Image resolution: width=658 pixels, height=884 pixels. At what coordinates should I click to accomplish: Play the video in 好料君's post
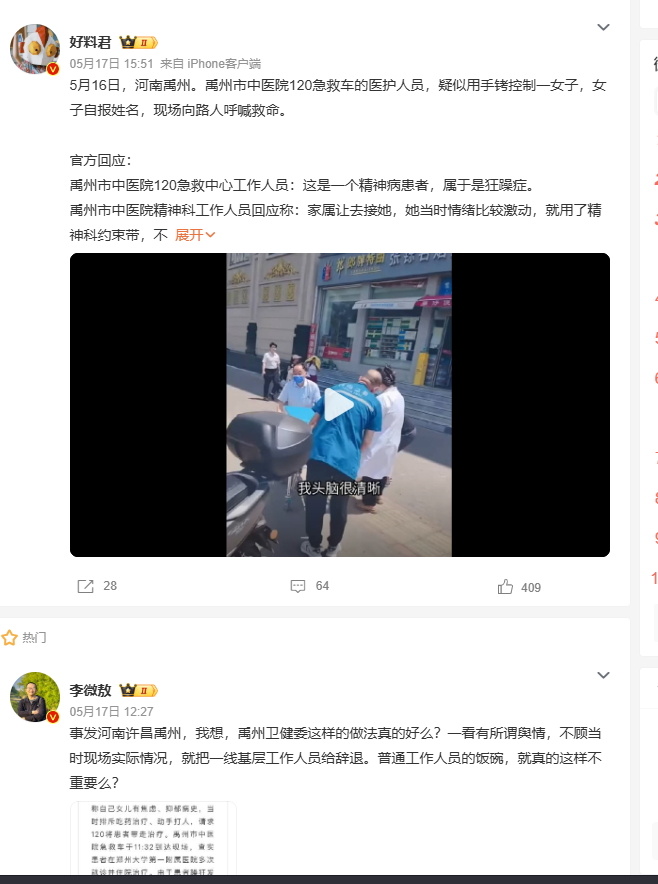click(339, 404)
